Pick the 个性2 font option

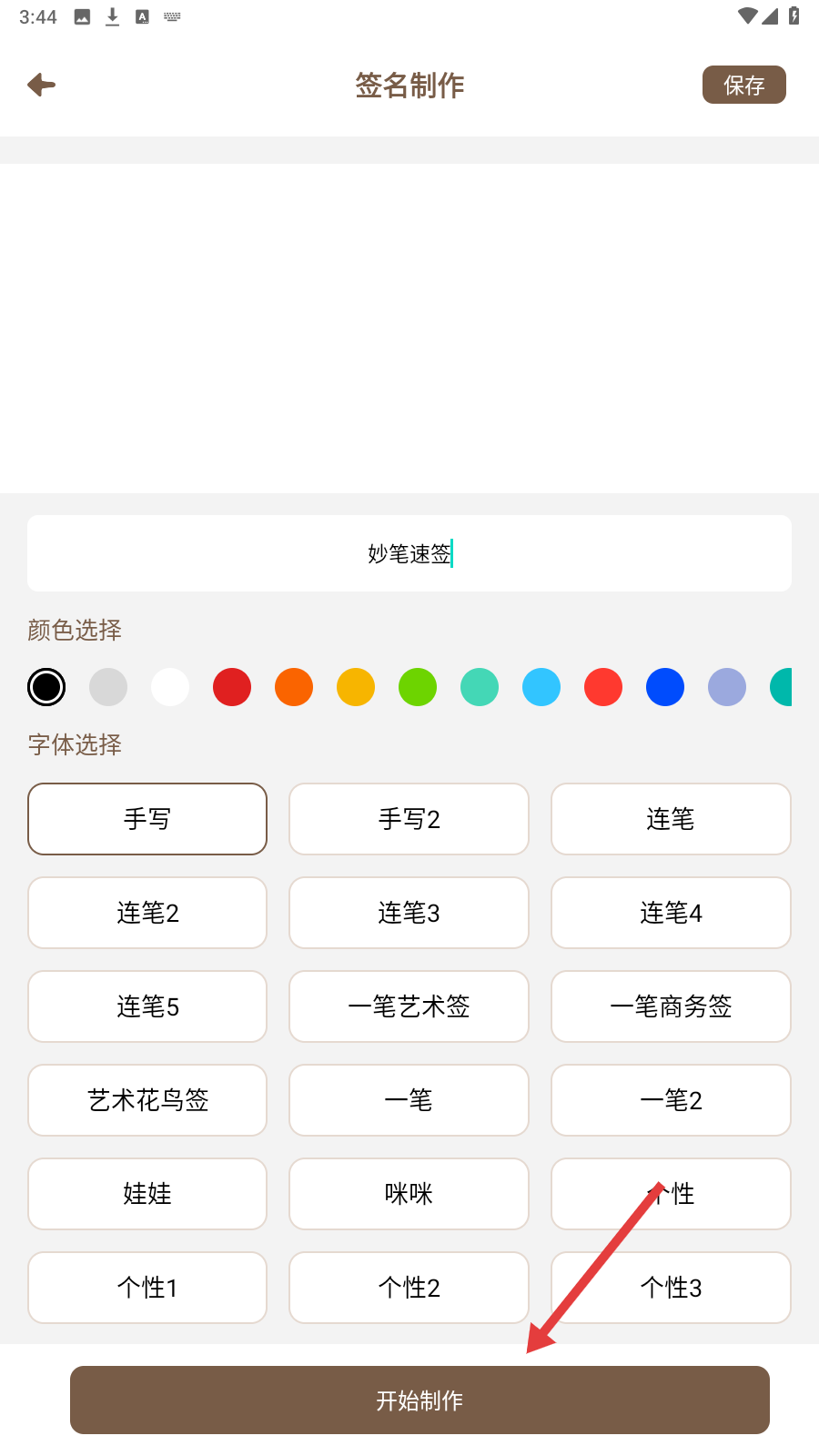409,1288
